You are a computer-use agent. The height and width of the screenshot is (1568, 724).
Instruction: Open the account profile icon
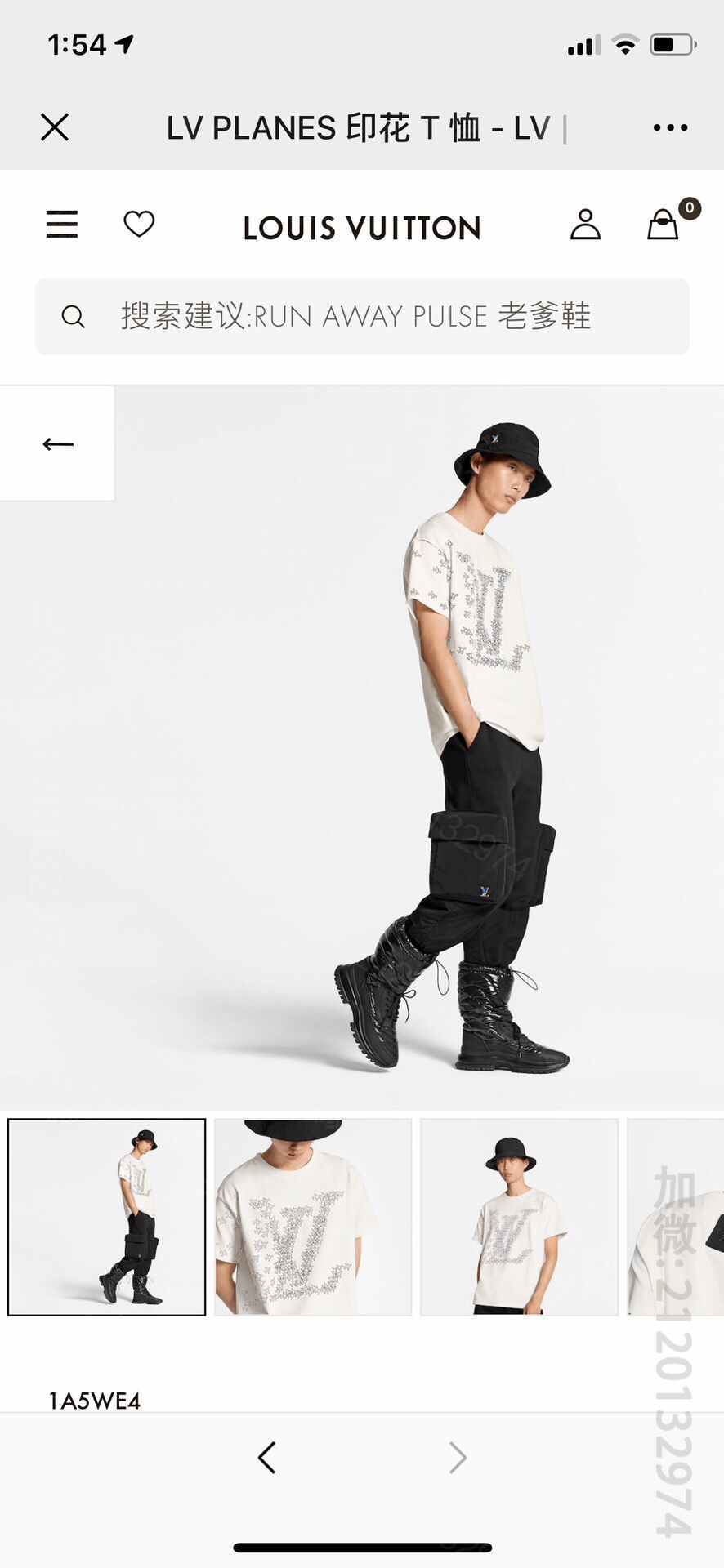(x=585, y=224)
